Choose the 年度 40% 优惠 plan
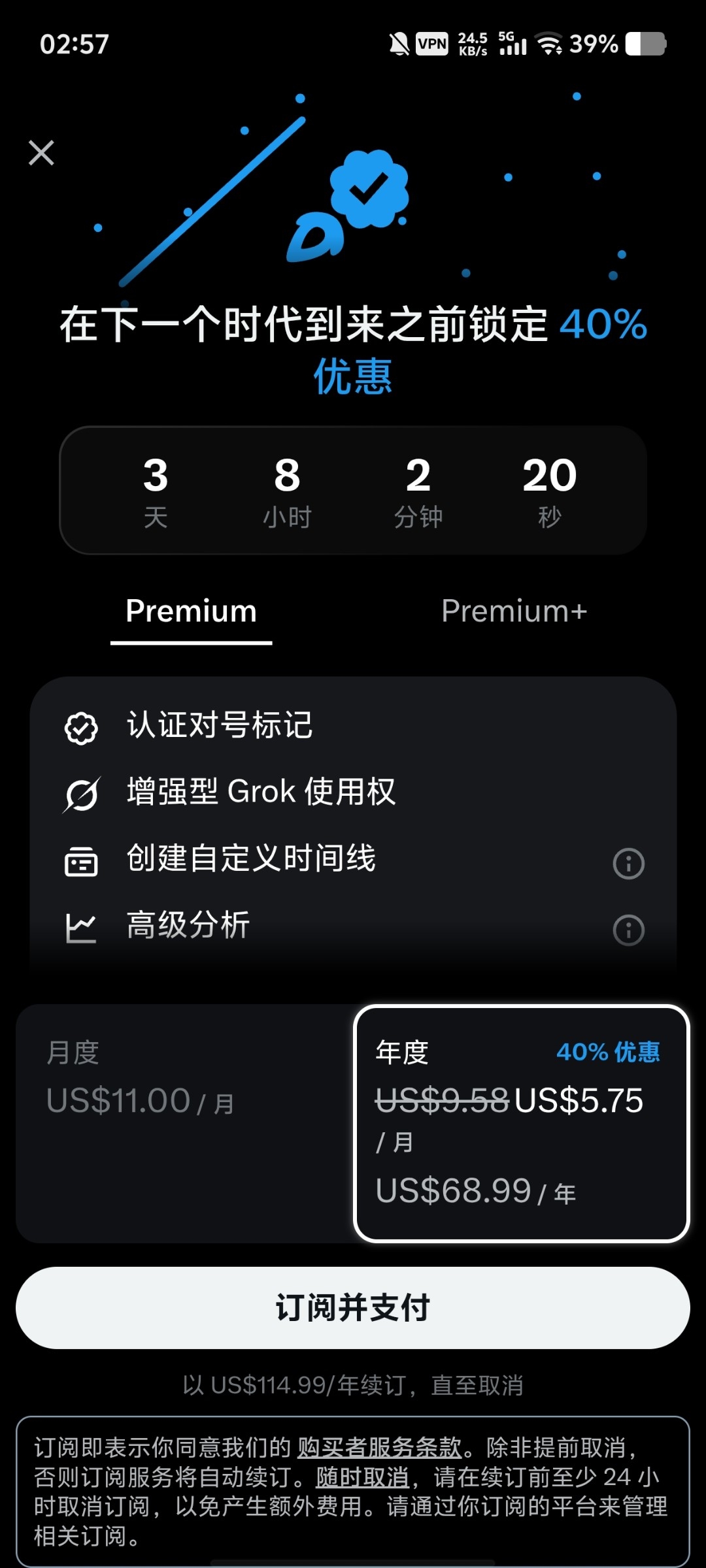The width and height of the screenshot is (706, 1568). [x=522, y=1123]
